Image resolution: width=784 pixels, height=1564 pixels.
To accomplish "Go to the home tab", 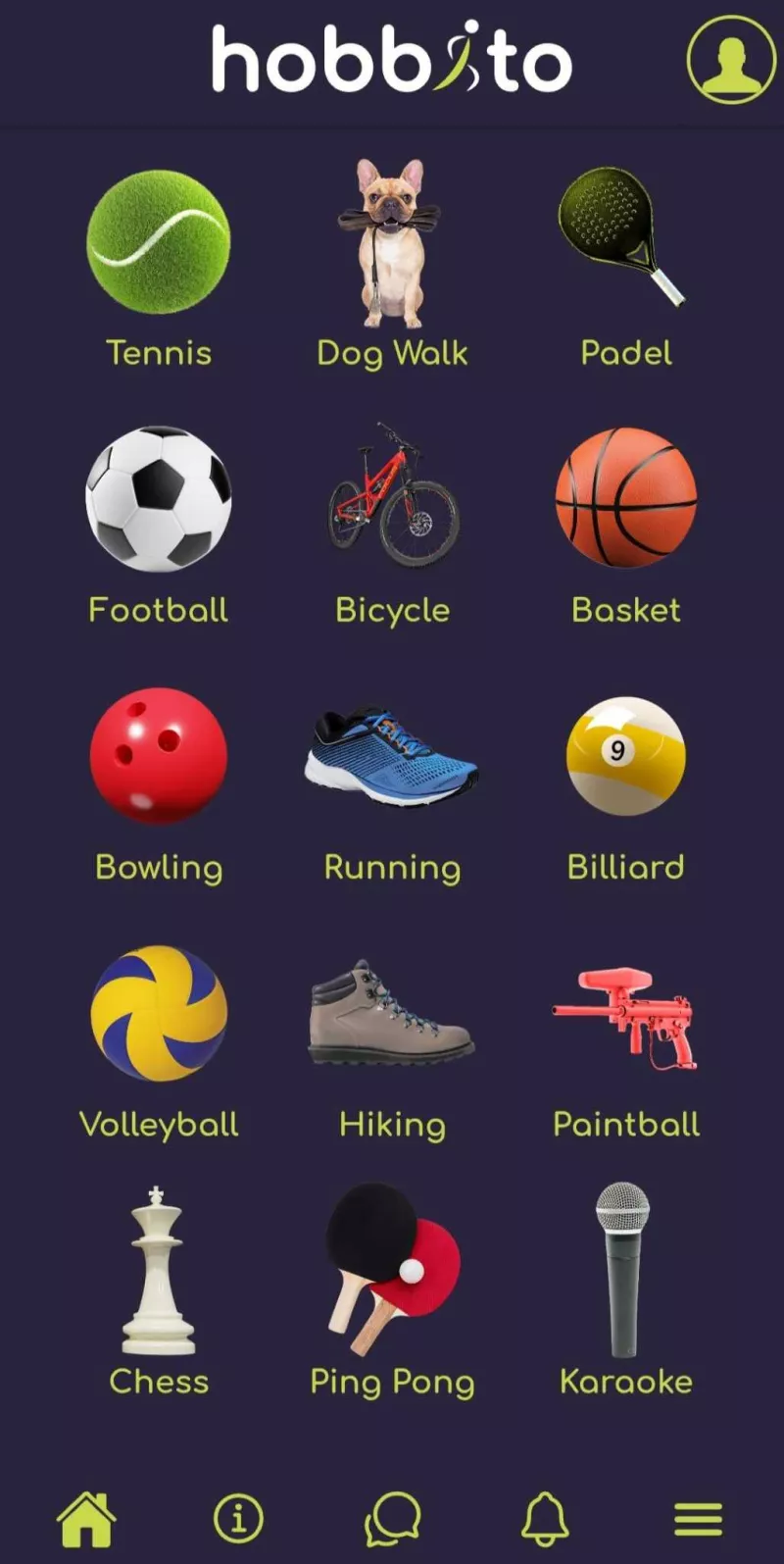I will tap(86, 1519).
